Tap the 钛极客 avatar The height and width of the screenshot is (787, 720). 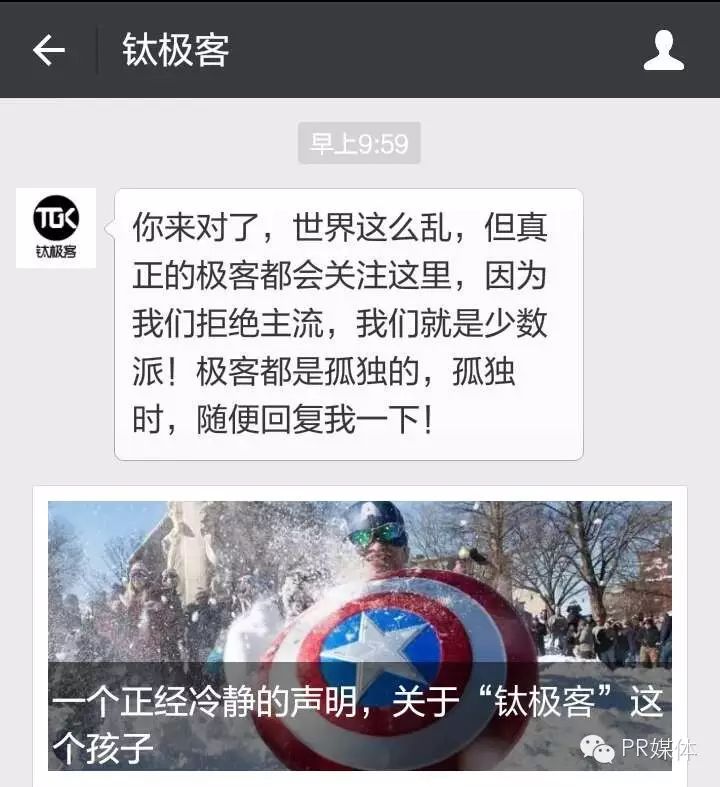point(56,227)
